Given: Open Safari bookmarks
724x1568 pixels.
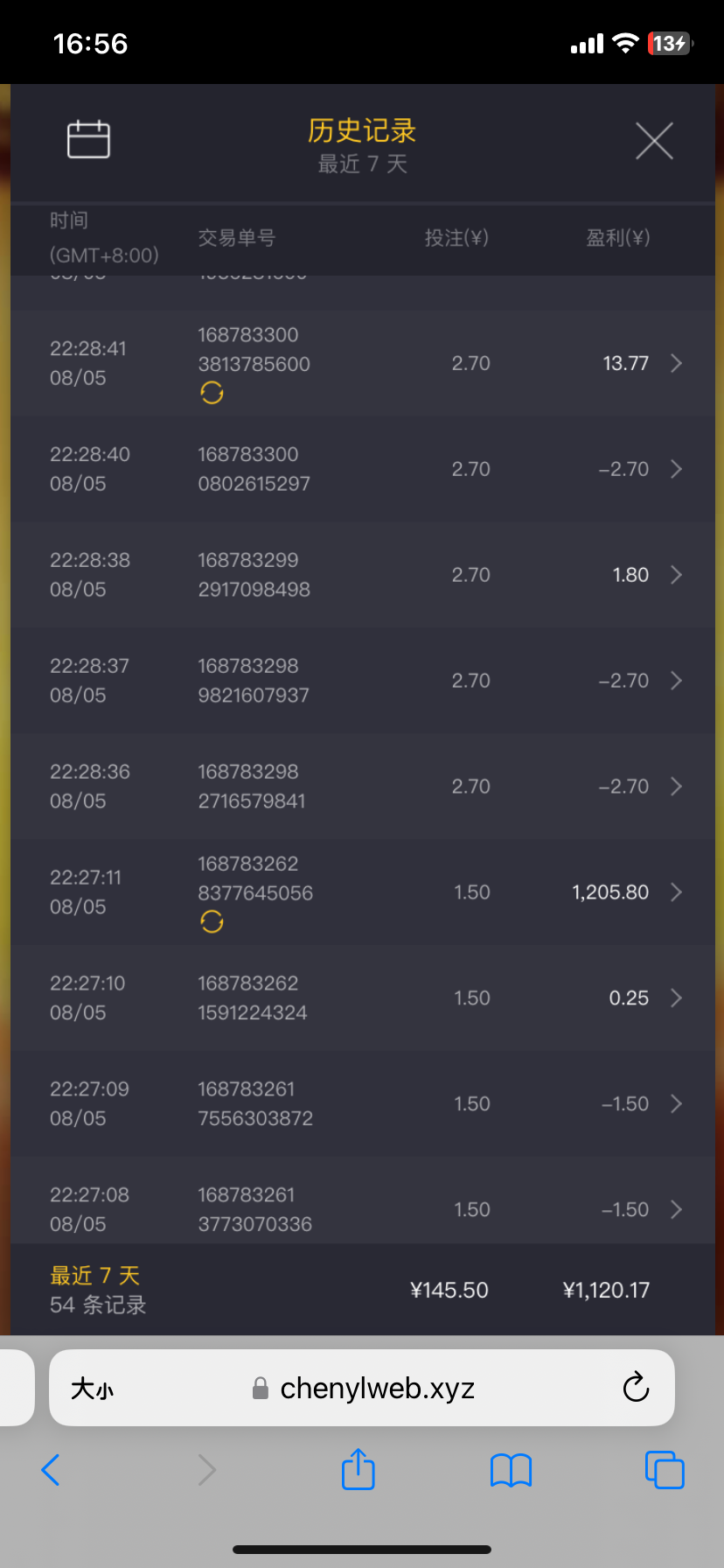Looking at the screenshot, I should point(512,1470).
